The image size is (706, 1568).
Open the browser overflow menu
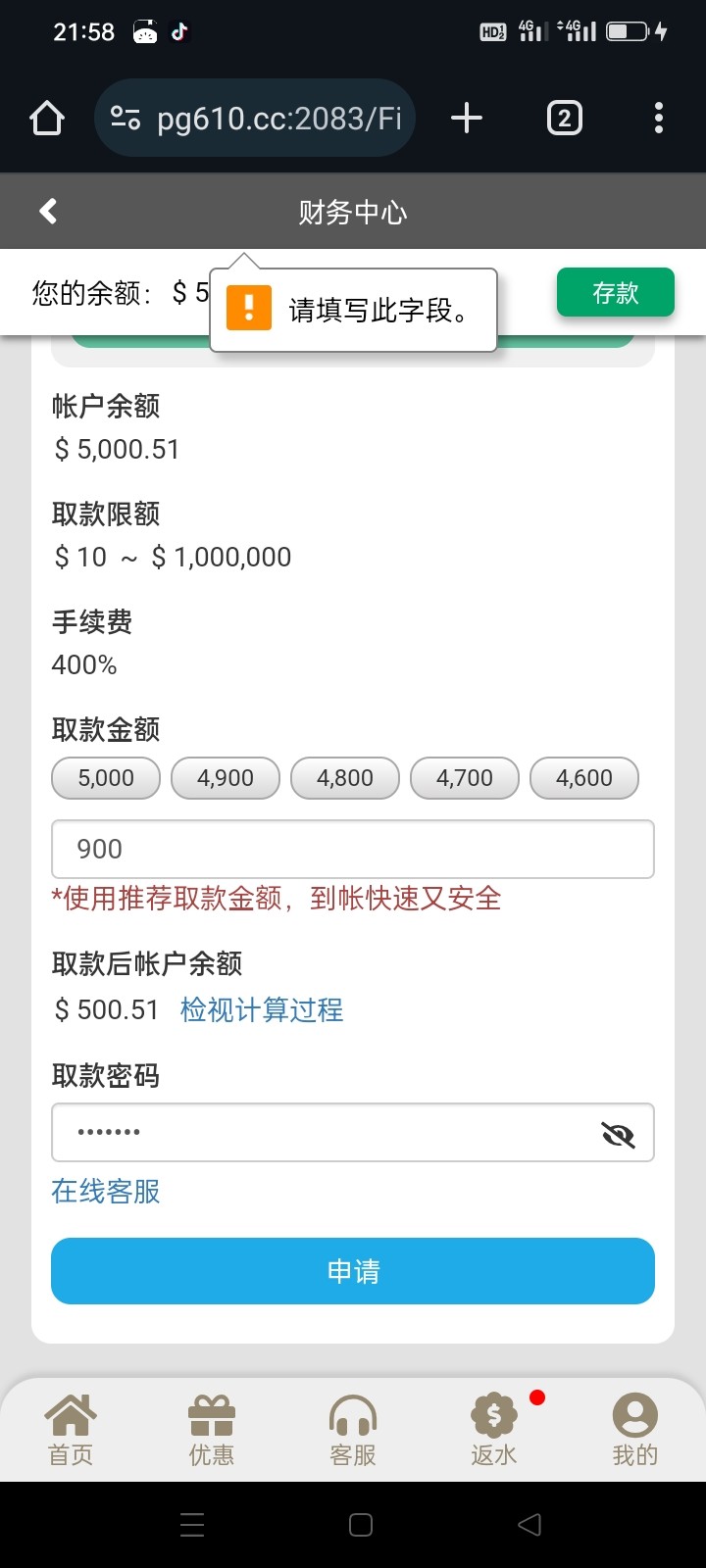coord(659,119)
